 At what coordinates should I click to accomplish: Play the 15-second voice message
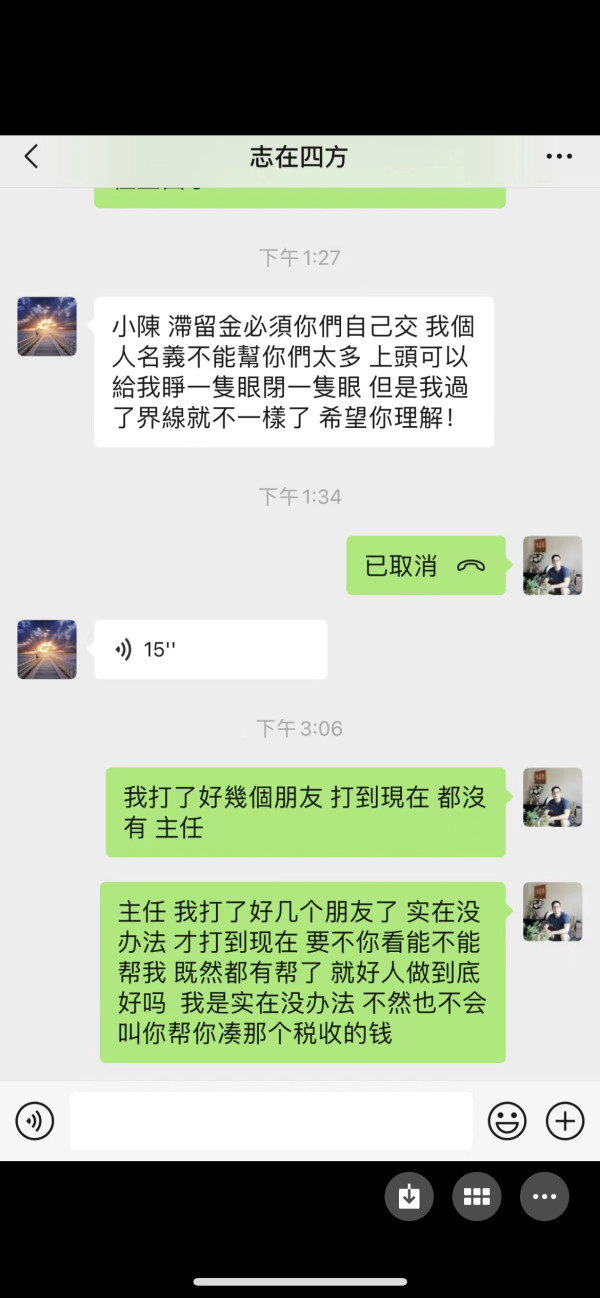point(211,650)
